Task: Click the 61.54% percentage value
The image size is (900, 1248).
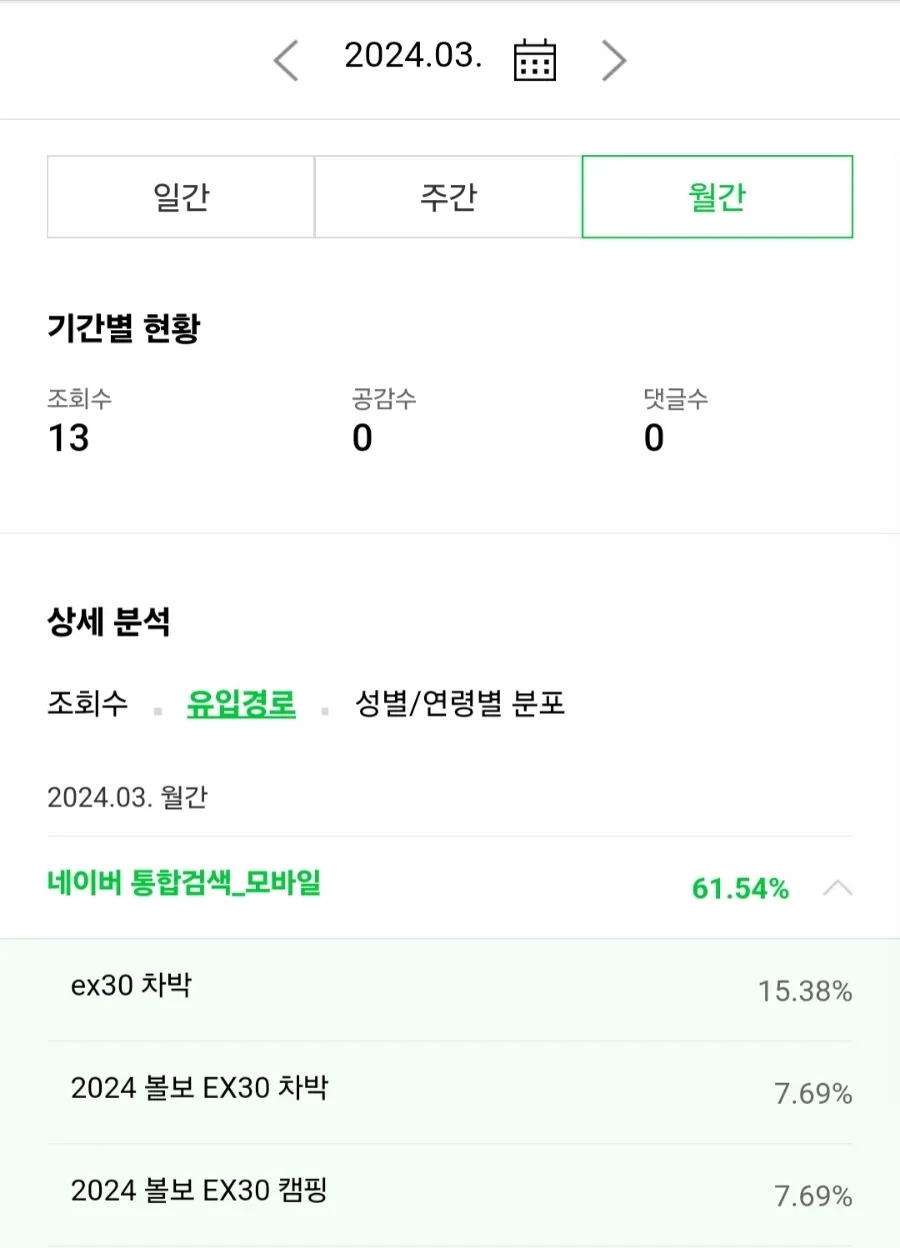Action: tap(740, 888)
